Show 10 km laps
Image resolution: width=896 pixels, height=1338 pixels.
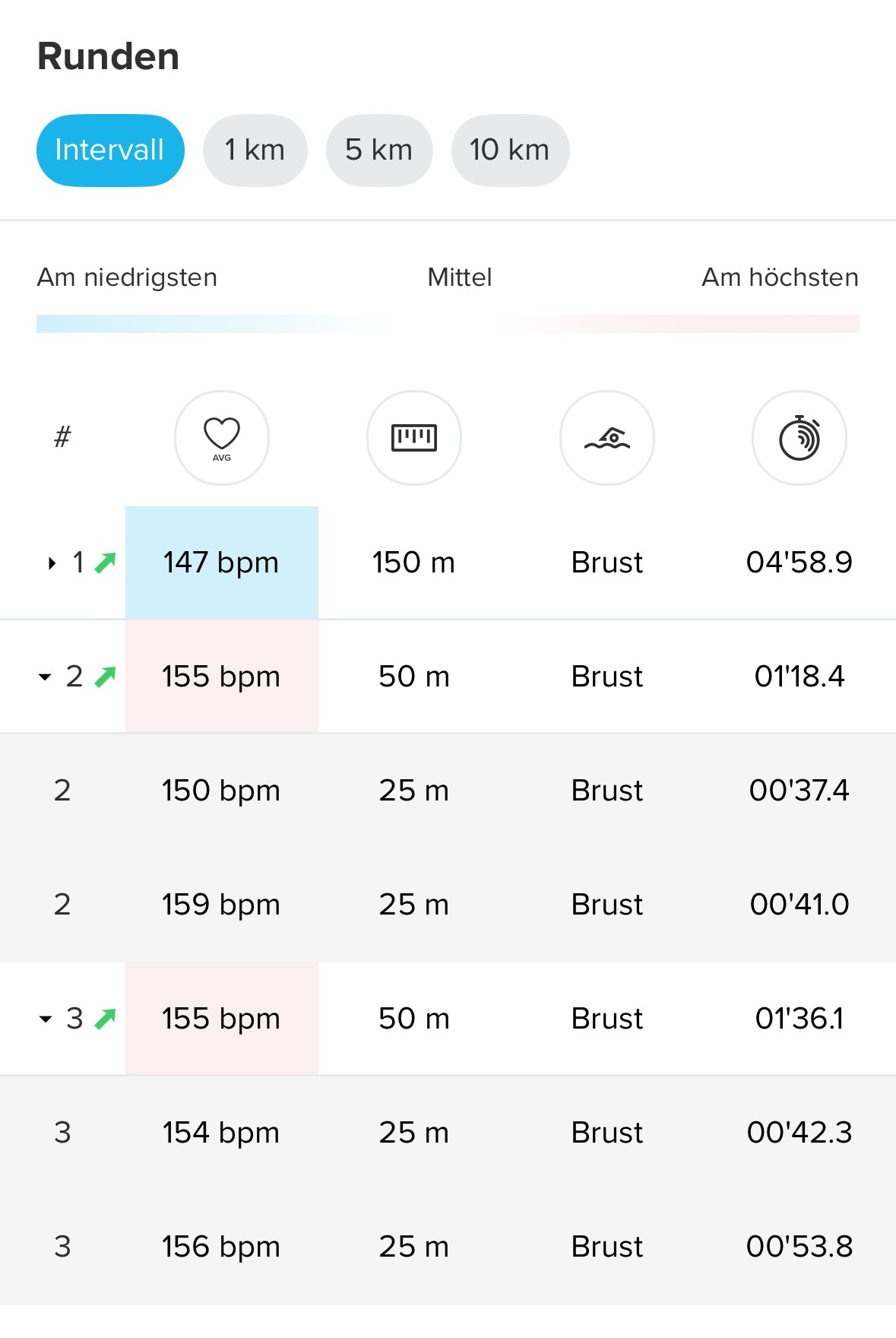point(510,151)
